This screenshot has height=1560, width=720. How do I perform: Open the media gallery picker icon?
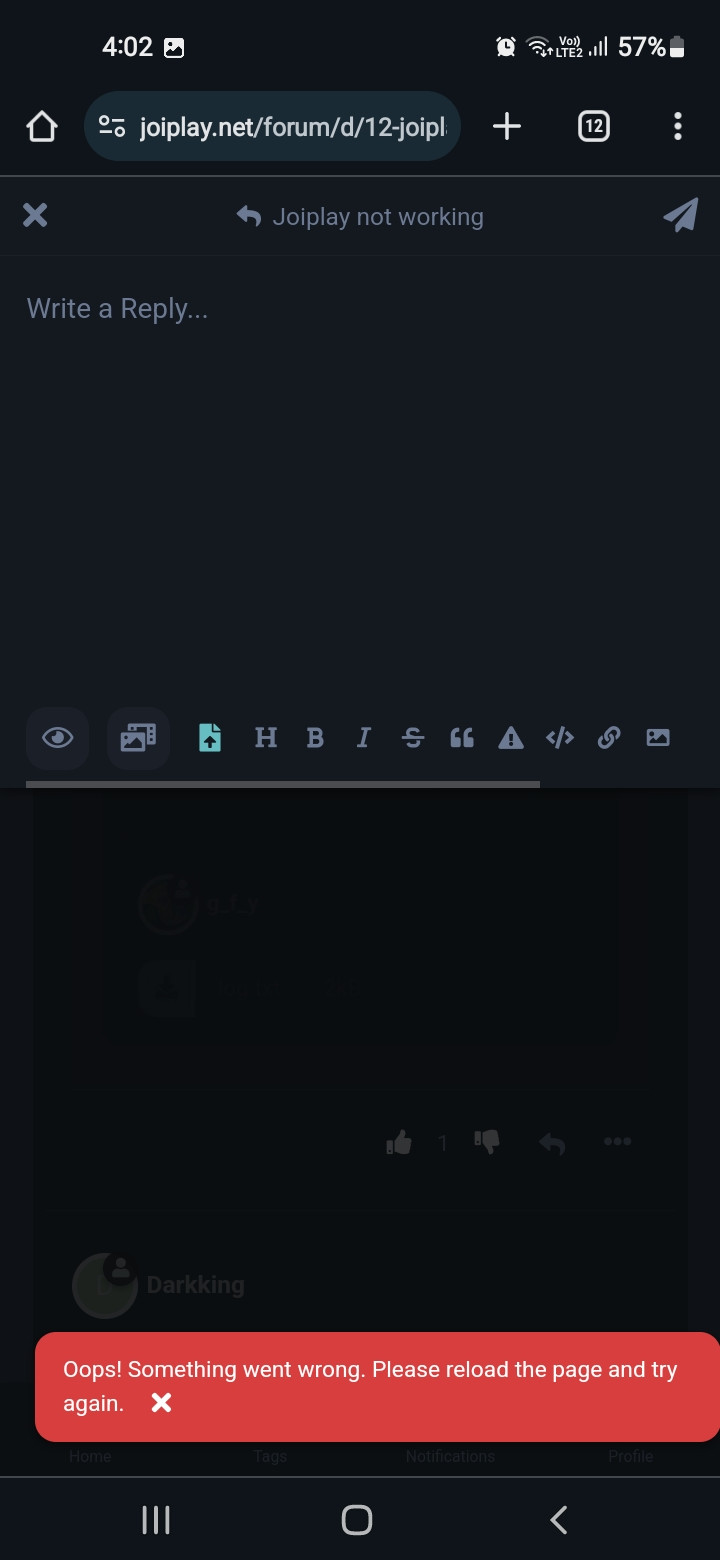point(138,738)
